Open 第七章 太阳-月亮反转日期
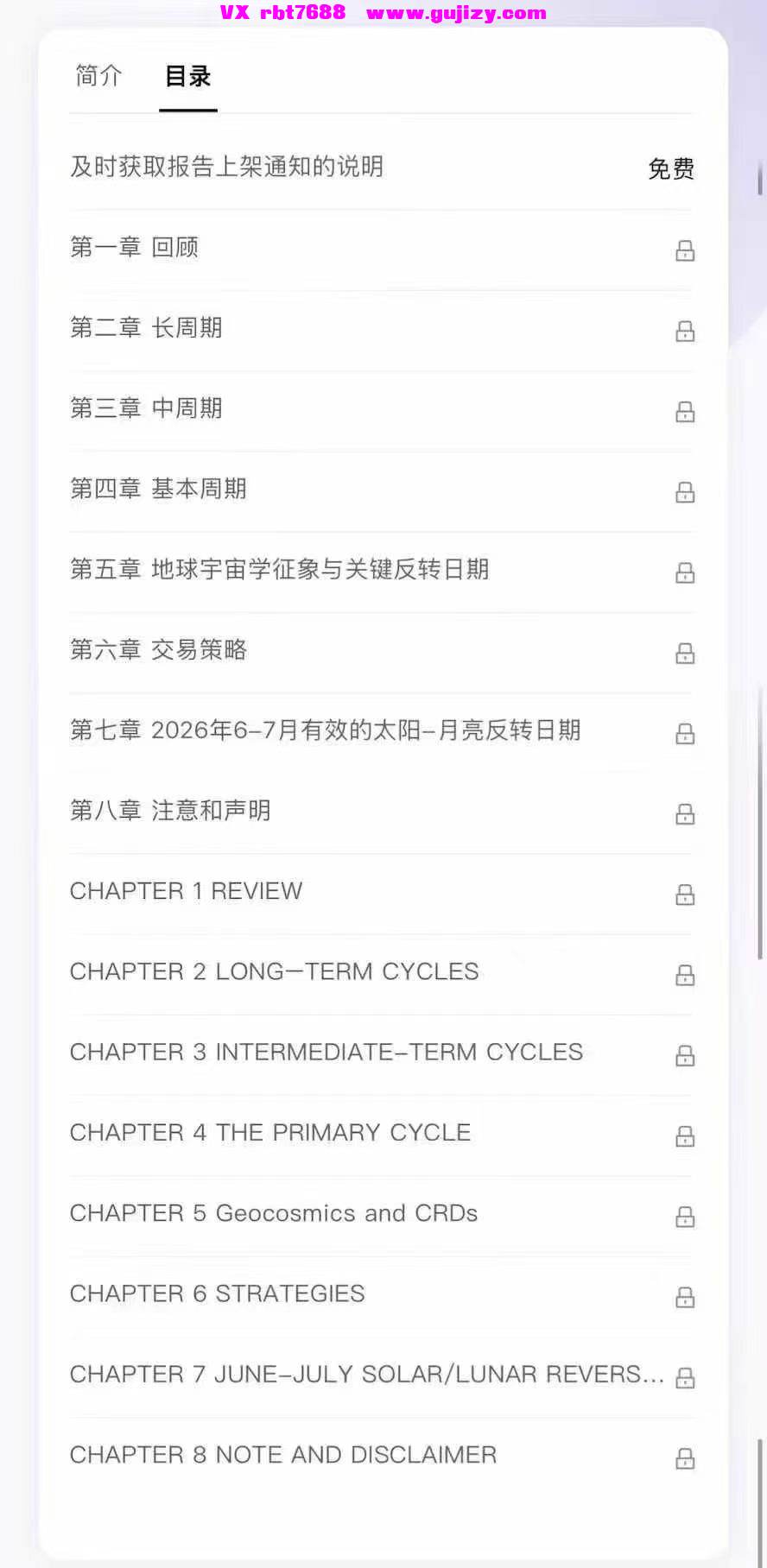The width and height of the screenshot is (767, 1568). pos(382,730)
